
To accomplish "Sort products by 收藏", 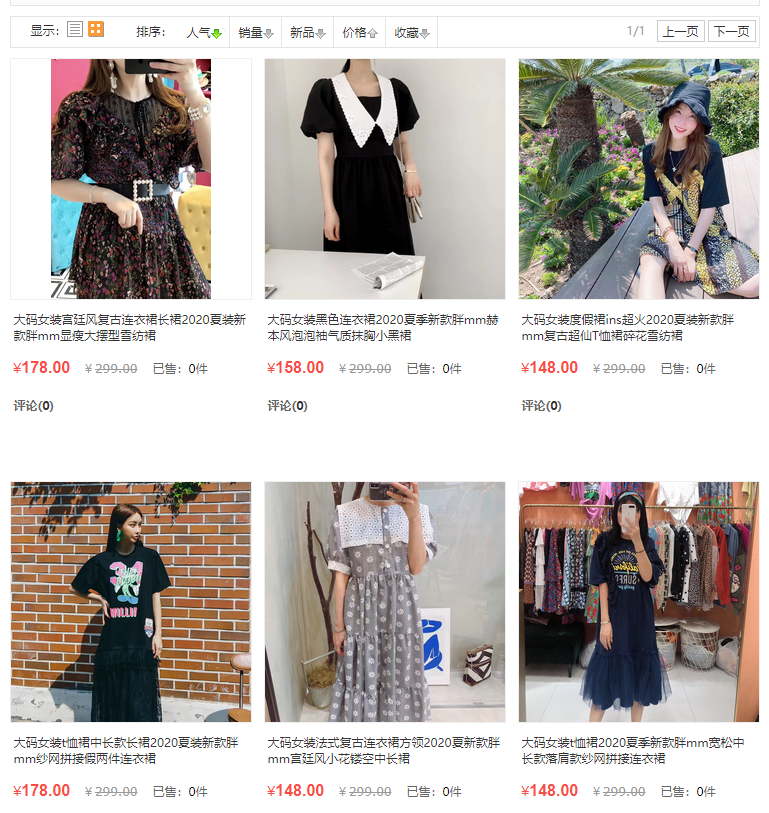I will (411, 32).
